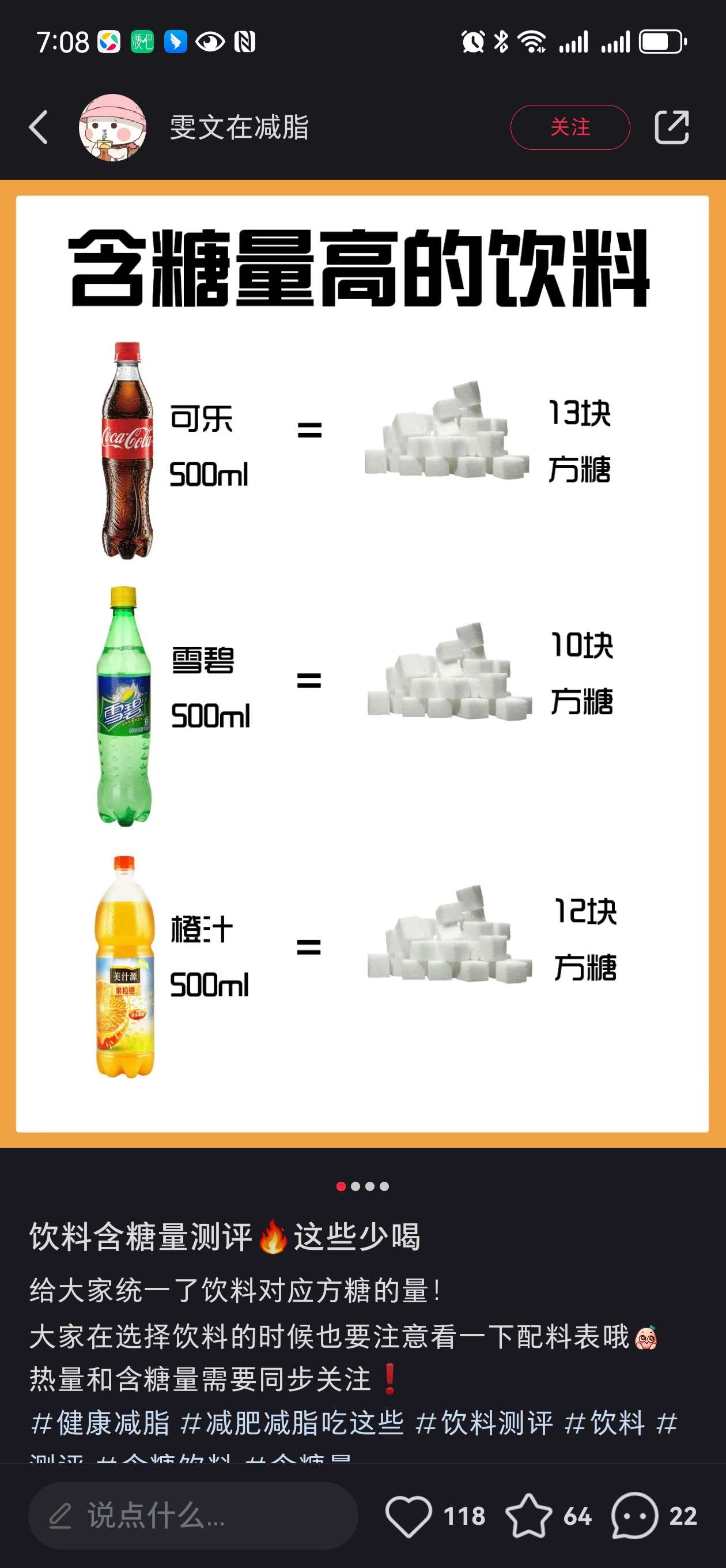Open the sugary drinks infographic image
This screenshot has width=726, height=1568.
pyautogui.click(x=362, y=664)
